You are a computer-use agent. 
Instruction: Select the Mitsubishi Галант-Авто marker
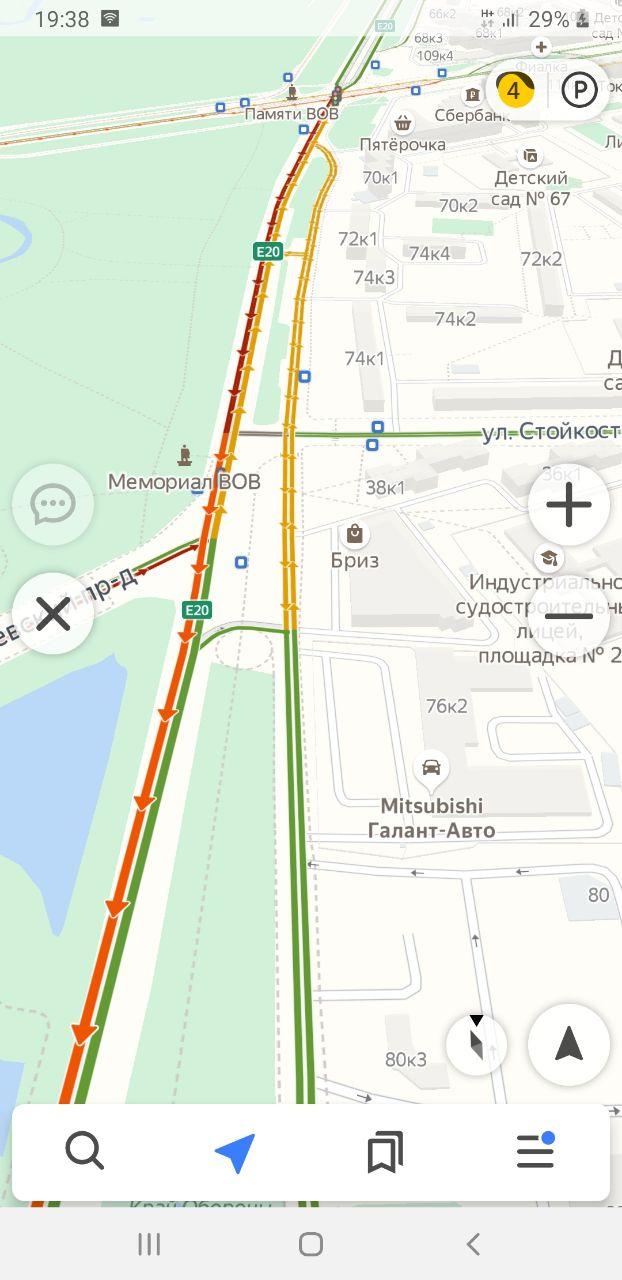(431, 768)
